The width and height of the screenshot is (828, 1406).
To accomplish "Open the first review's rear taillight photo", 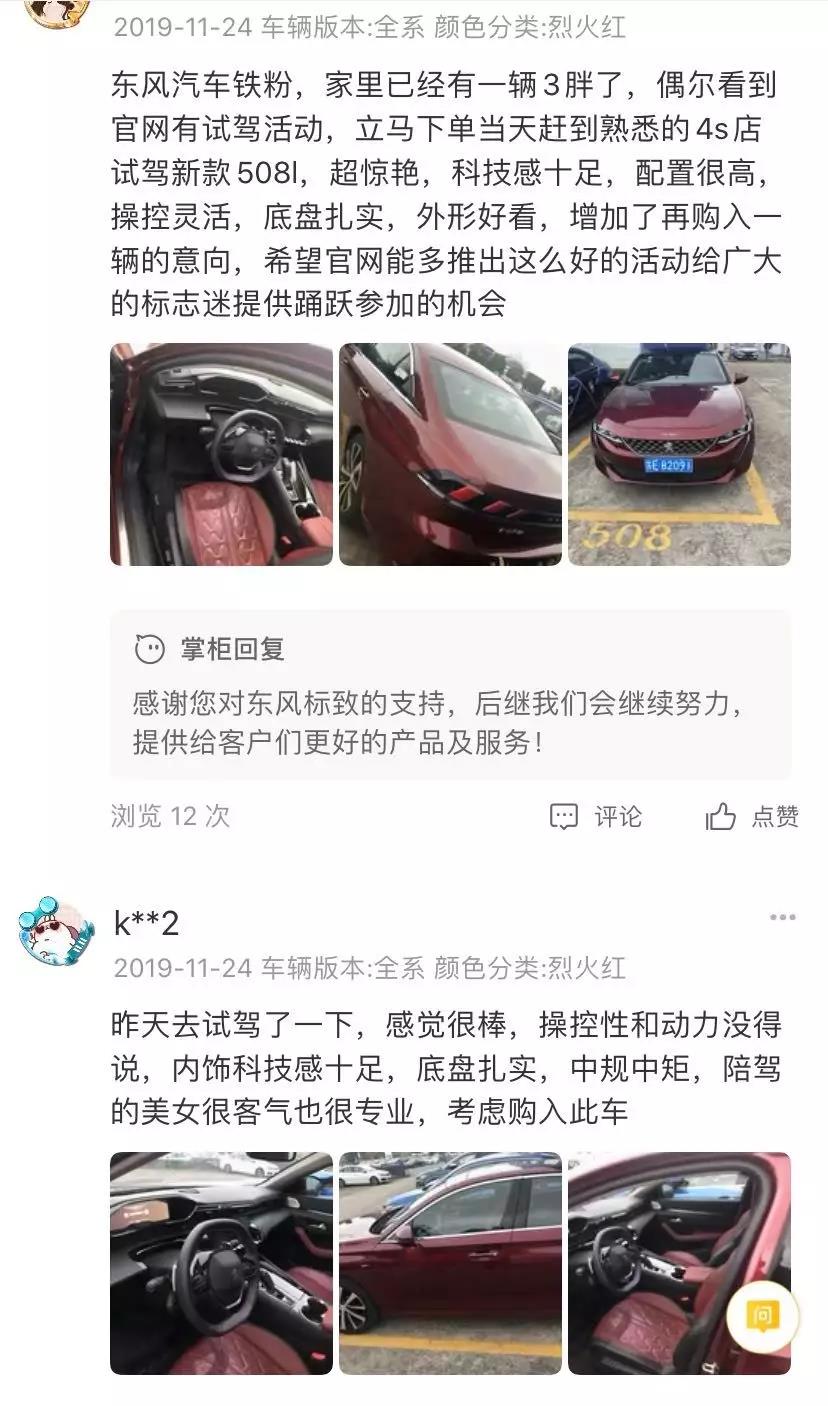I will (450, 455).
